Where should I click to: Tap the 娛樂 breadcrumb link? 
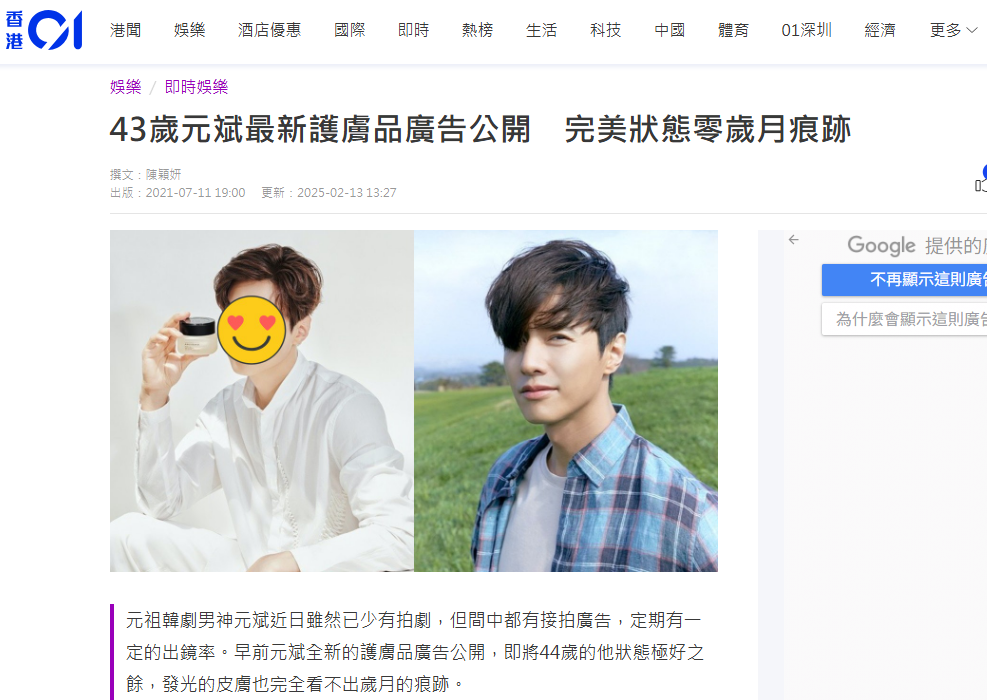[x=125, y=87]
